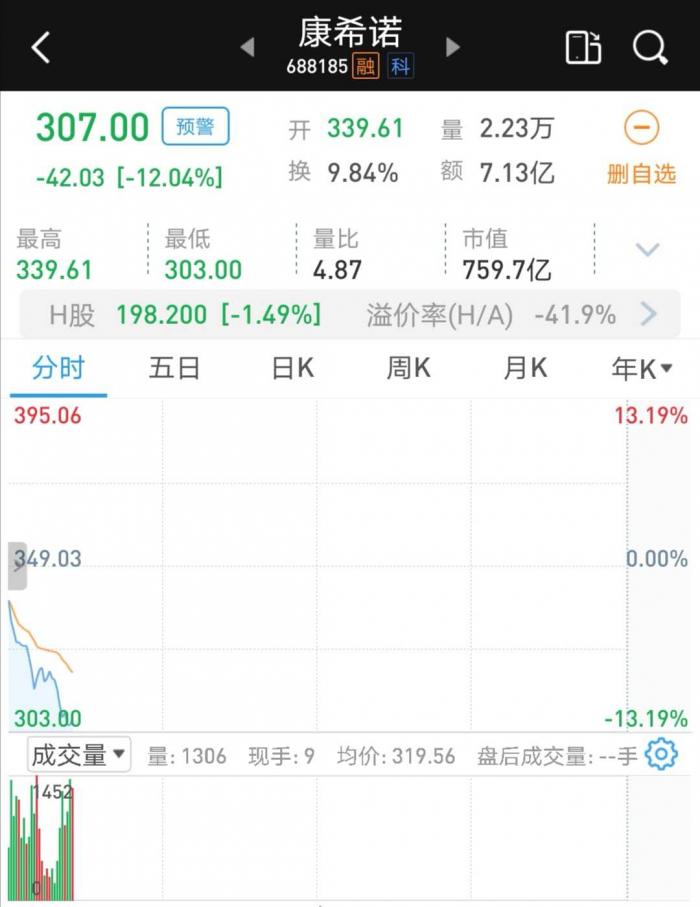Switch to the previous stock arrow

tap(247, 47)
